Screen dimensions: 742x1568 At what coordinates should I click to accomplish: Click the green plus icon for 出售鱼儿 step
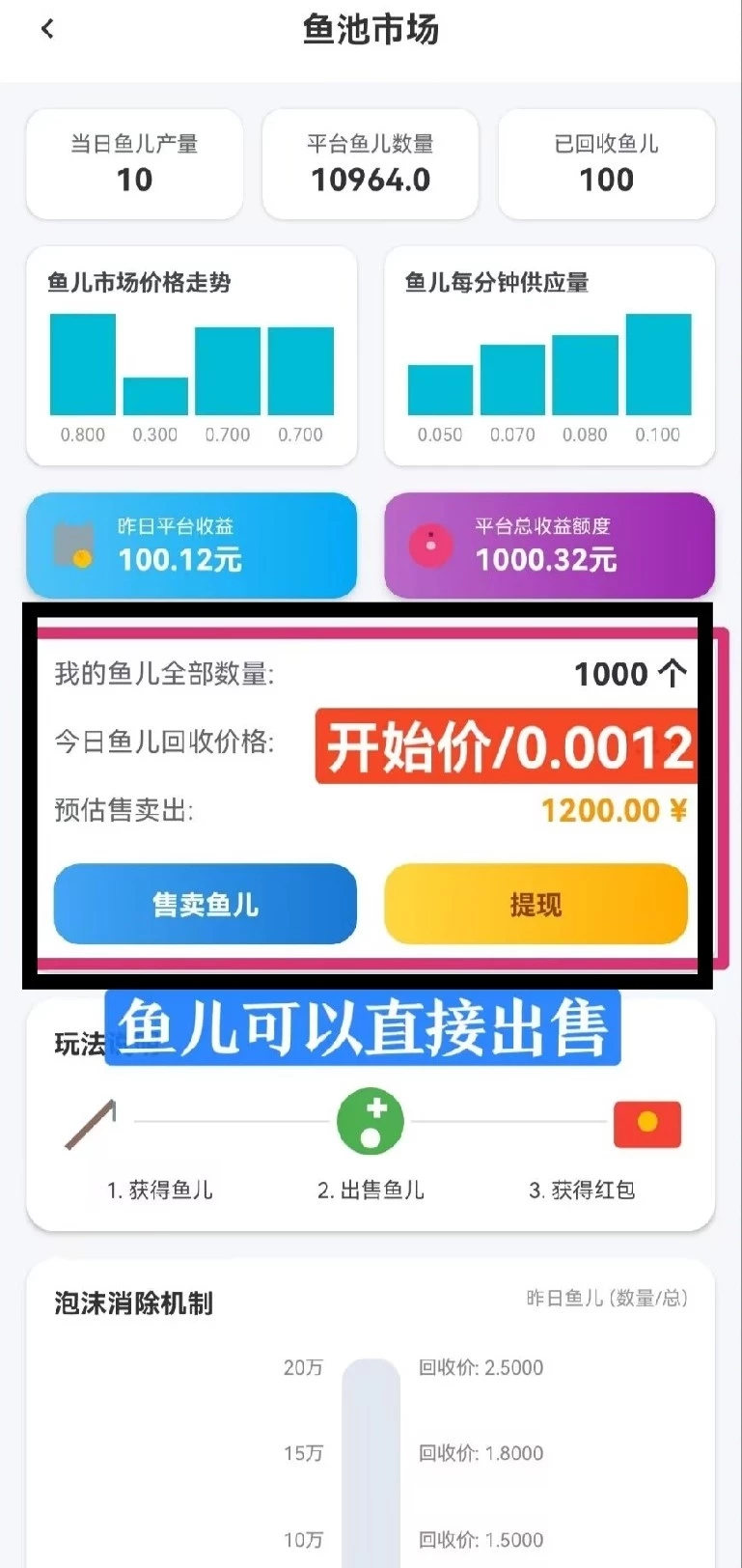tap(370, 1120)
